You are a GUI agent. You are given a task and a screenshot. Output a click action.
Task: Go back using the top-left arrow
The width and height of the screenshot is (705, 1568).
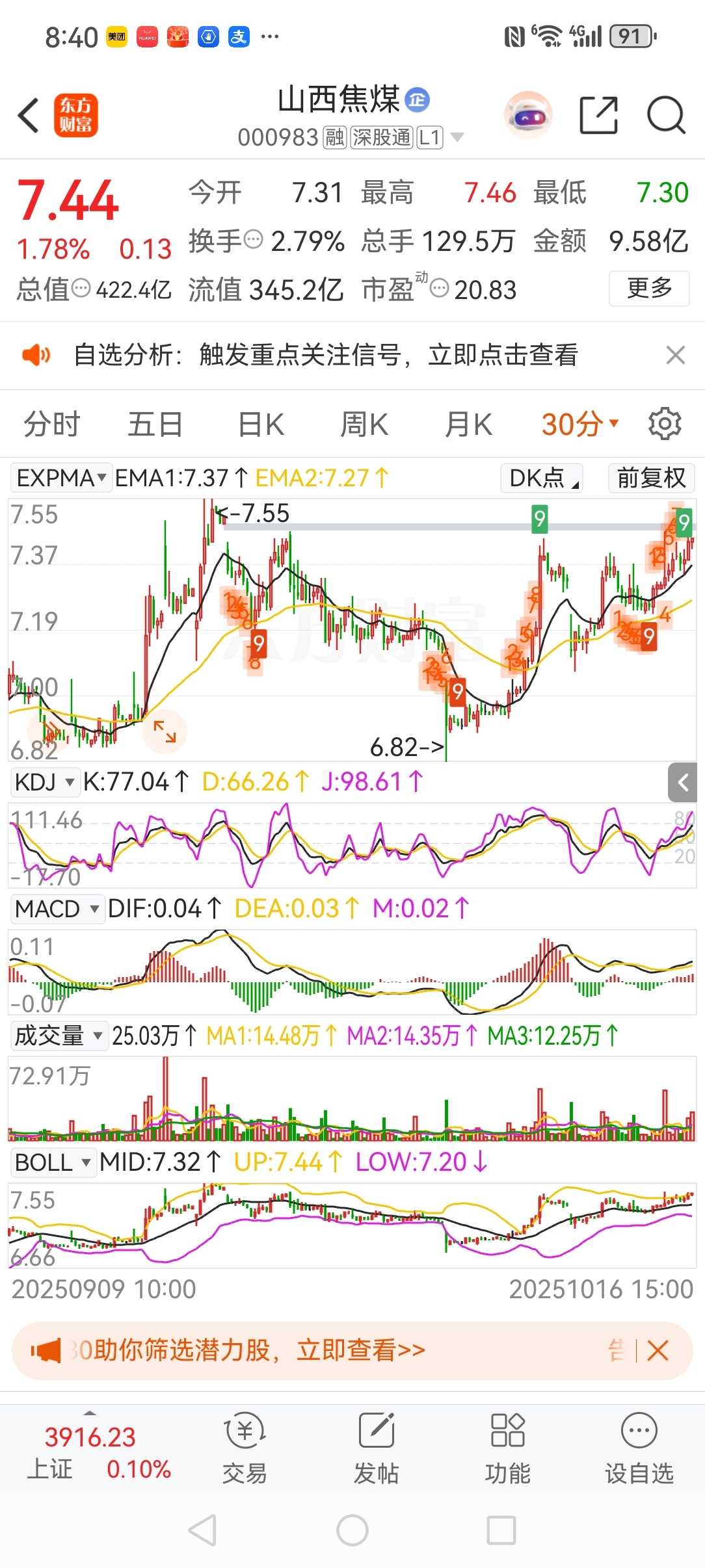29,116
